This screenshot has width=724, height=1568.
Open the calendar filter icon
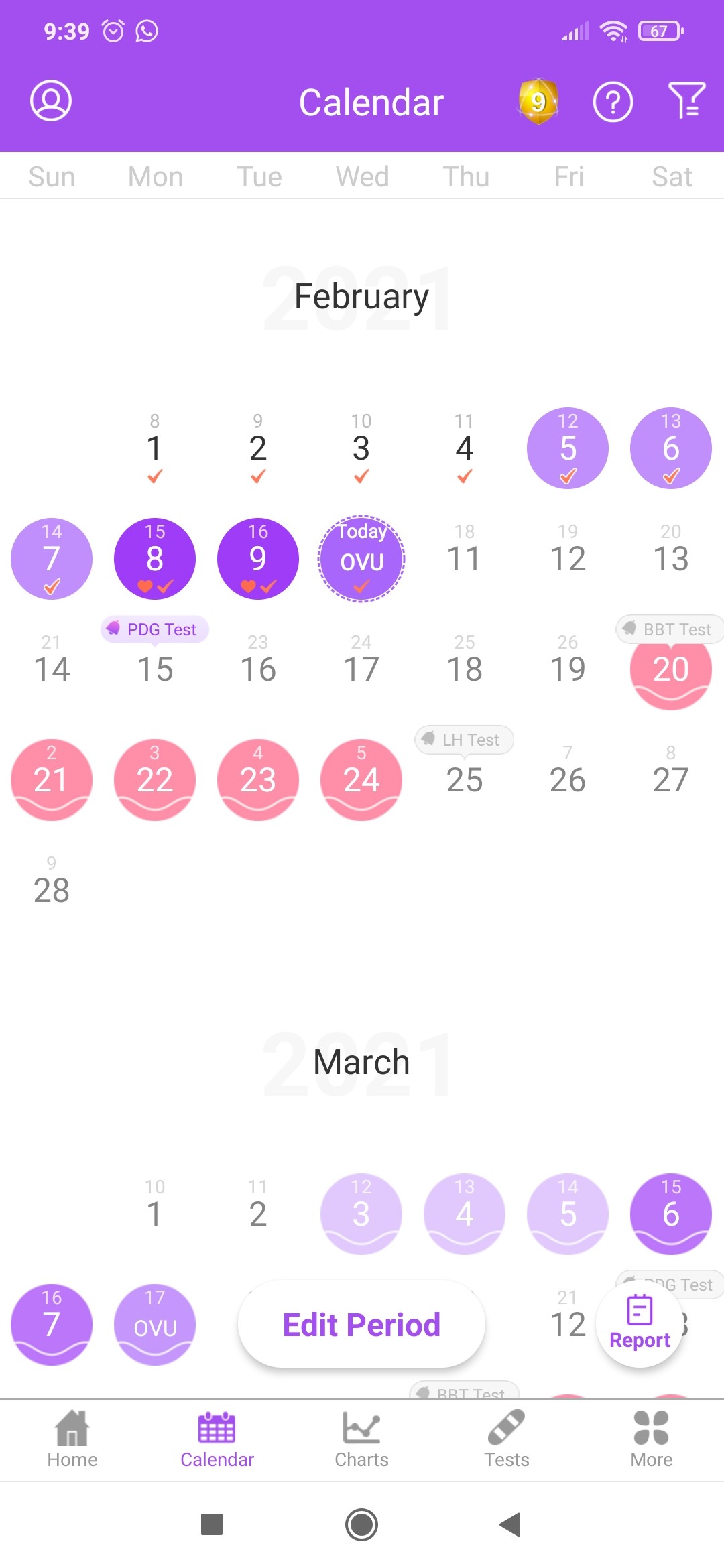[687, 101]
